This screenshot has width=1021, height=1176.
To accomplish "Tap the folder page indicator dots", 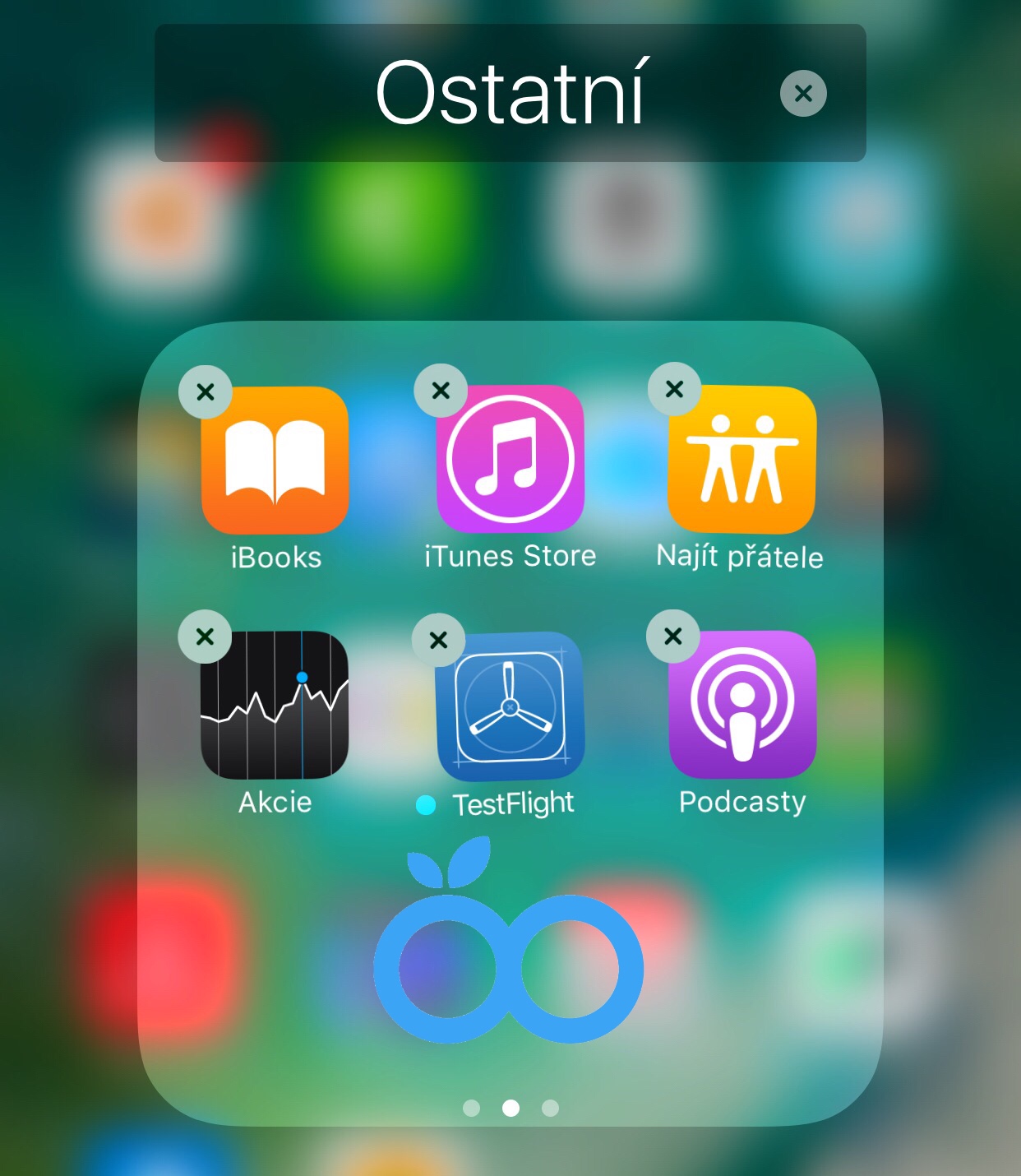I will pyautogui.click(x=510, y=1108).
